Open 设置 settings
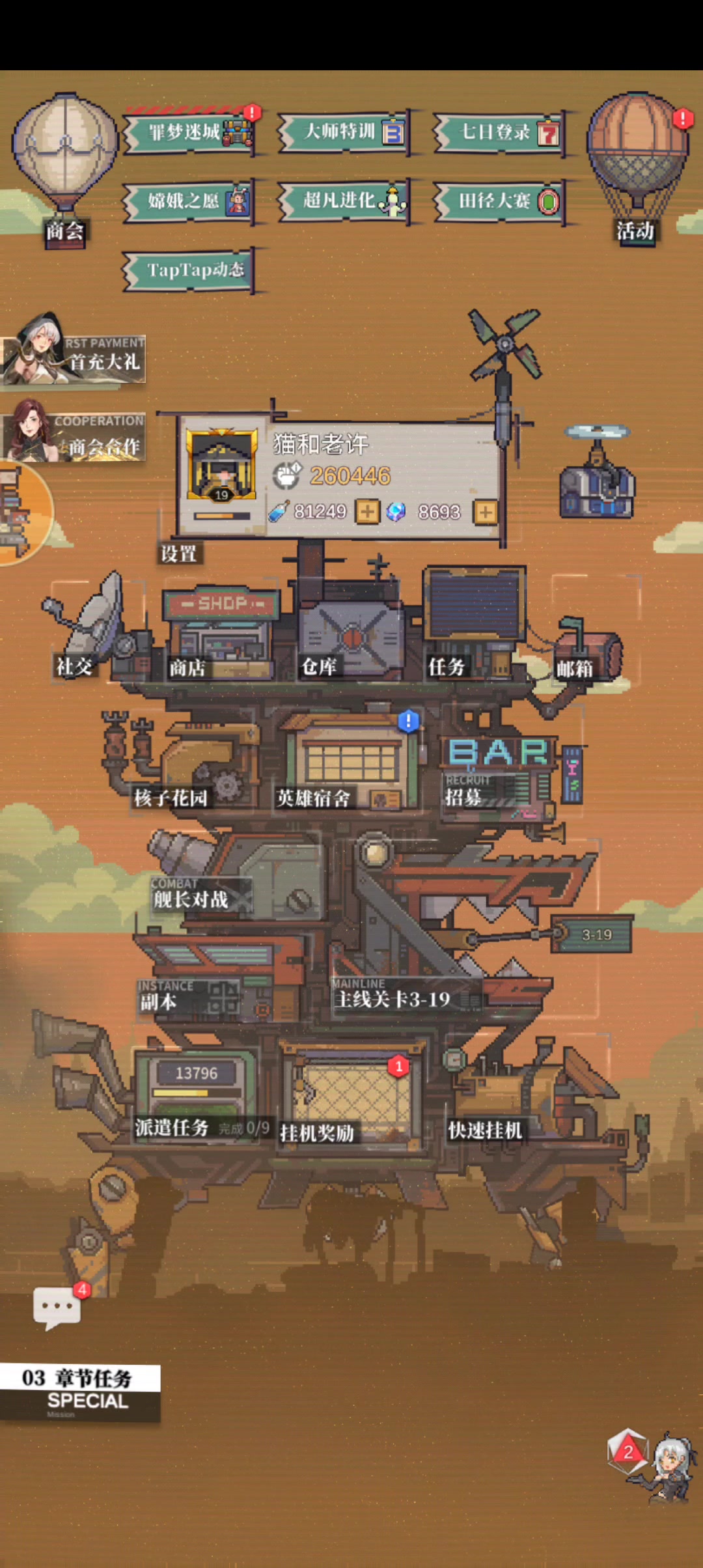 (x=178, y=554)
